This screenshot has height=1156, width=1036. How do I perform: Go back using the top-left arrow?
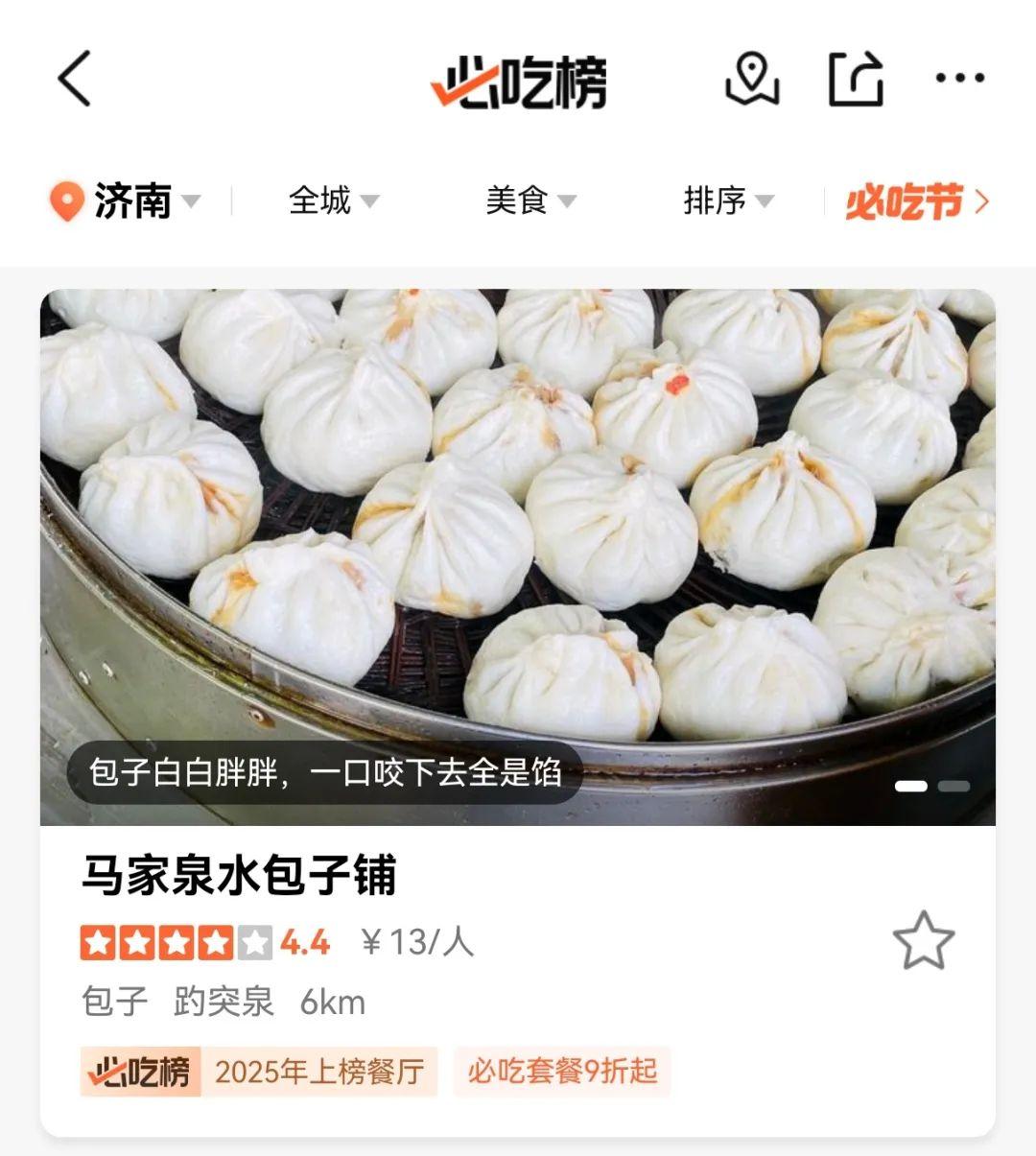click(75, 79)
